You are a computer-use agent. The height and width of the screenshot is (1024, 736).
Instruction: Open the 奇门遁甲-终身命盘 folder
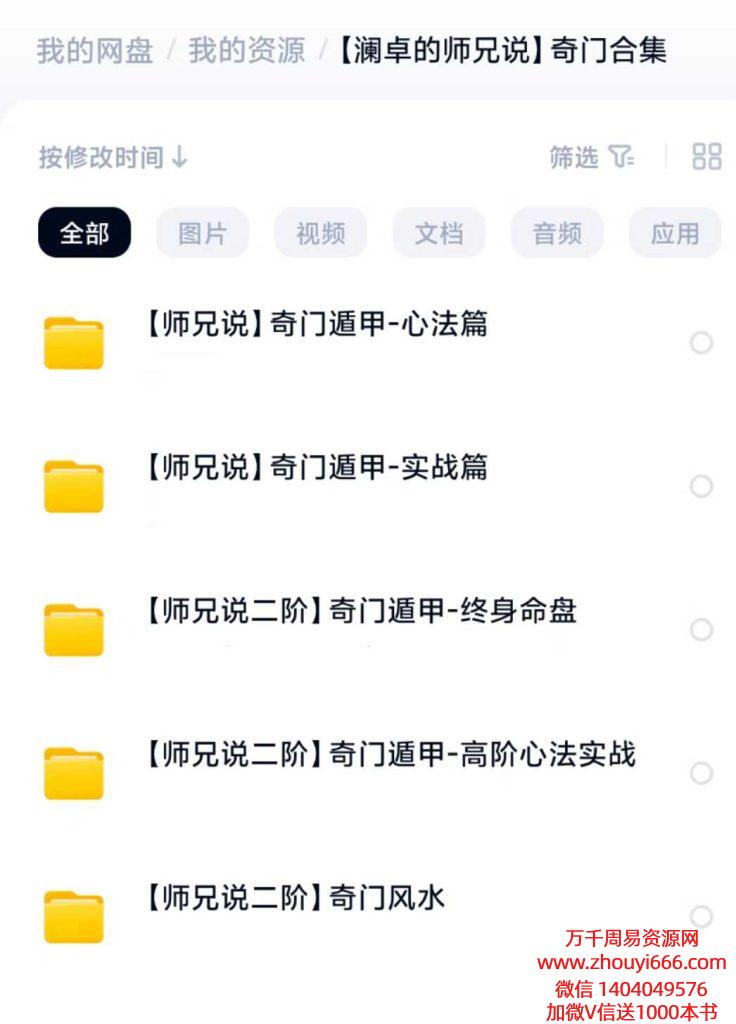[x=360, y=611]
